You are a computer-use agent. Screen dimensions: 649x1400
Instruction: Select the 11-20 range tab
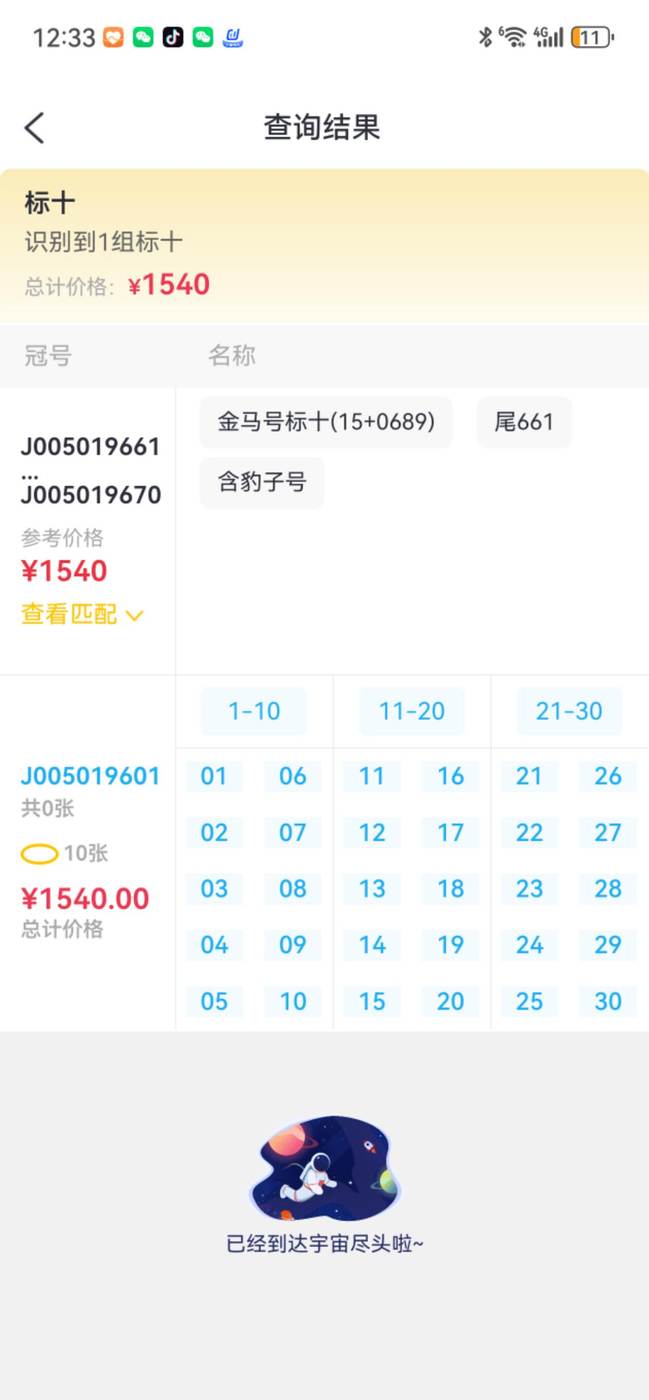click(x=412, y=711)
